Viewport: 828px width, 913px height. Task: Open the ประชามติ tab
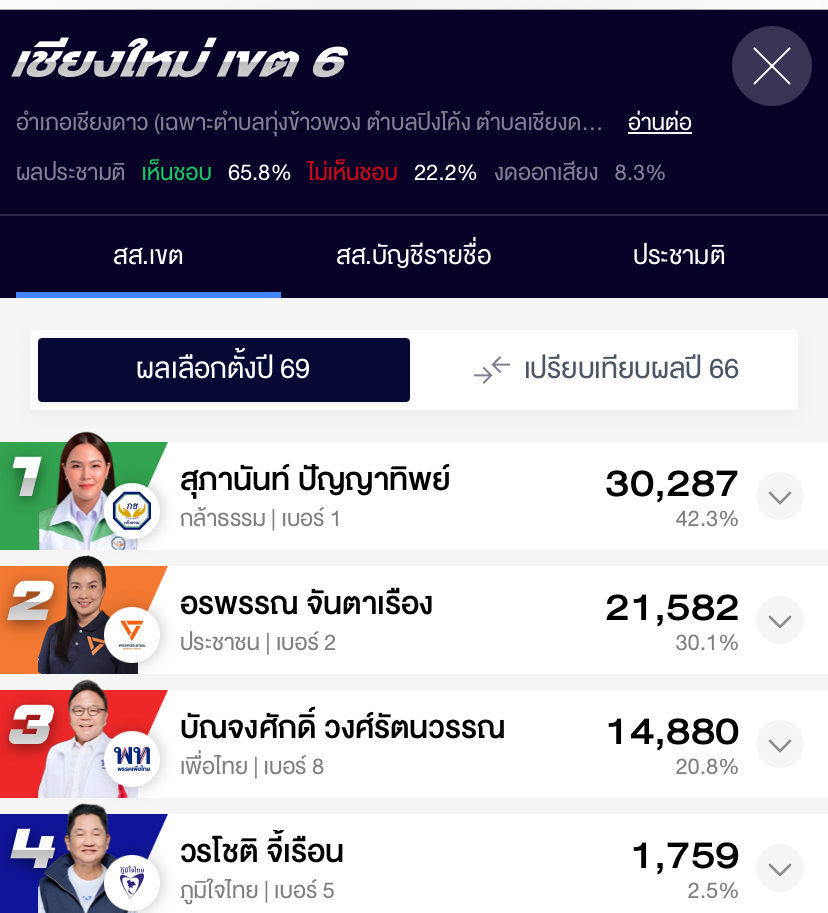tap(678, 256)
